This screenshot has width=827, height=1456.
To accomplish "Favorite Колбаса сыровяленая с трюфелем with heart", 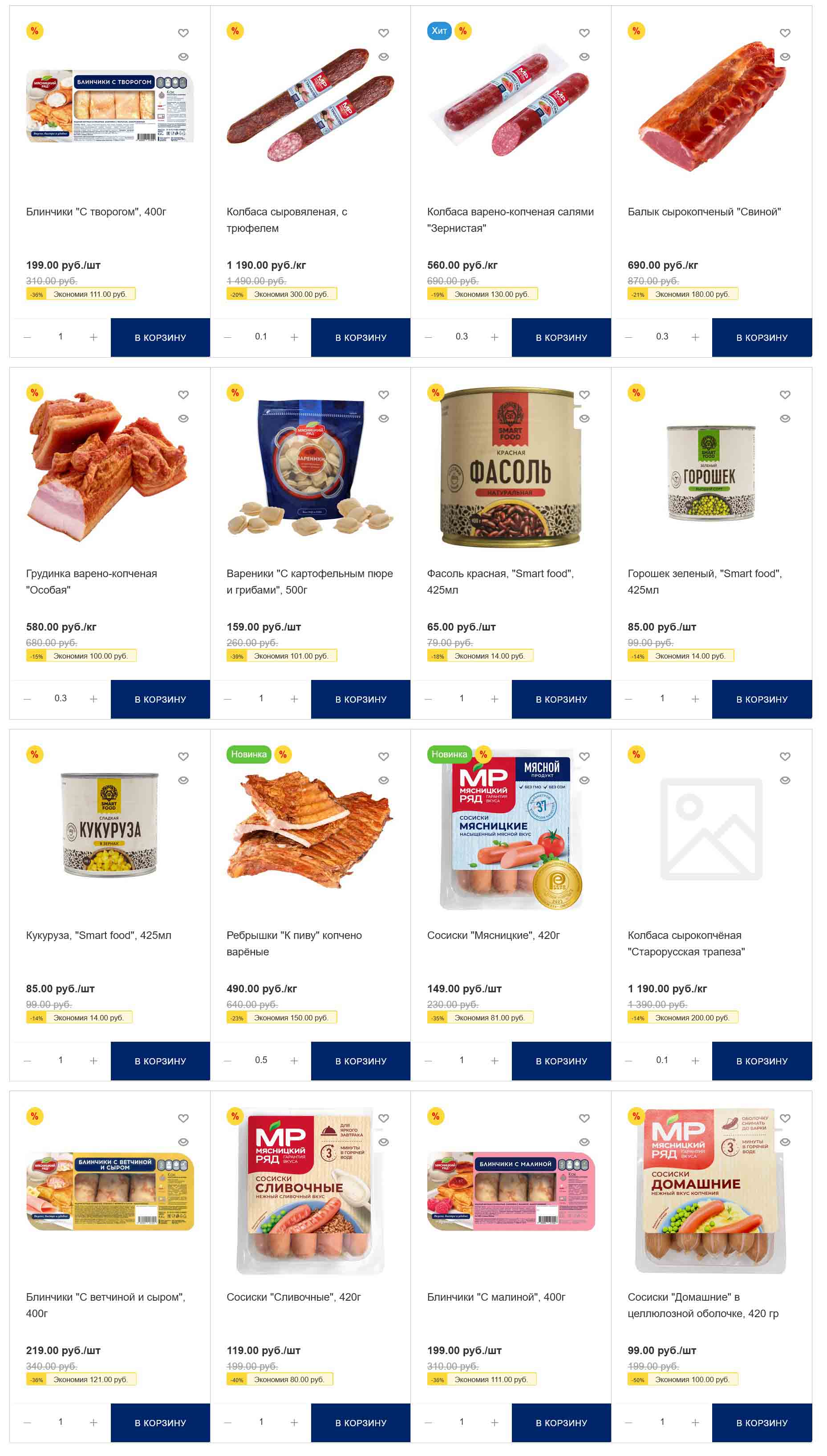I will coord(383,33).
